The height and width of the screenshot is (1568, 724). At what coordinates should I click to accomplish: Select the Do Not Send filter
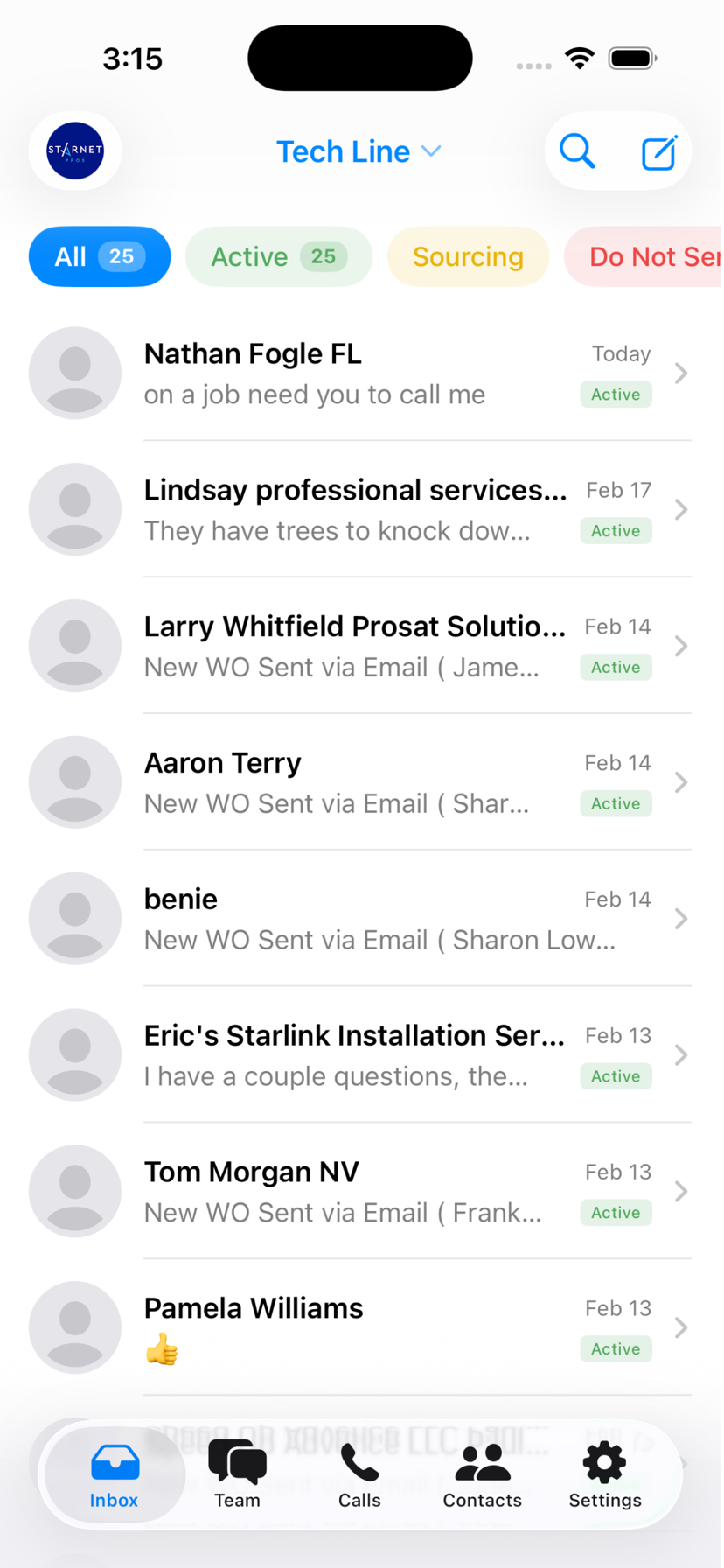coord(655,256)
